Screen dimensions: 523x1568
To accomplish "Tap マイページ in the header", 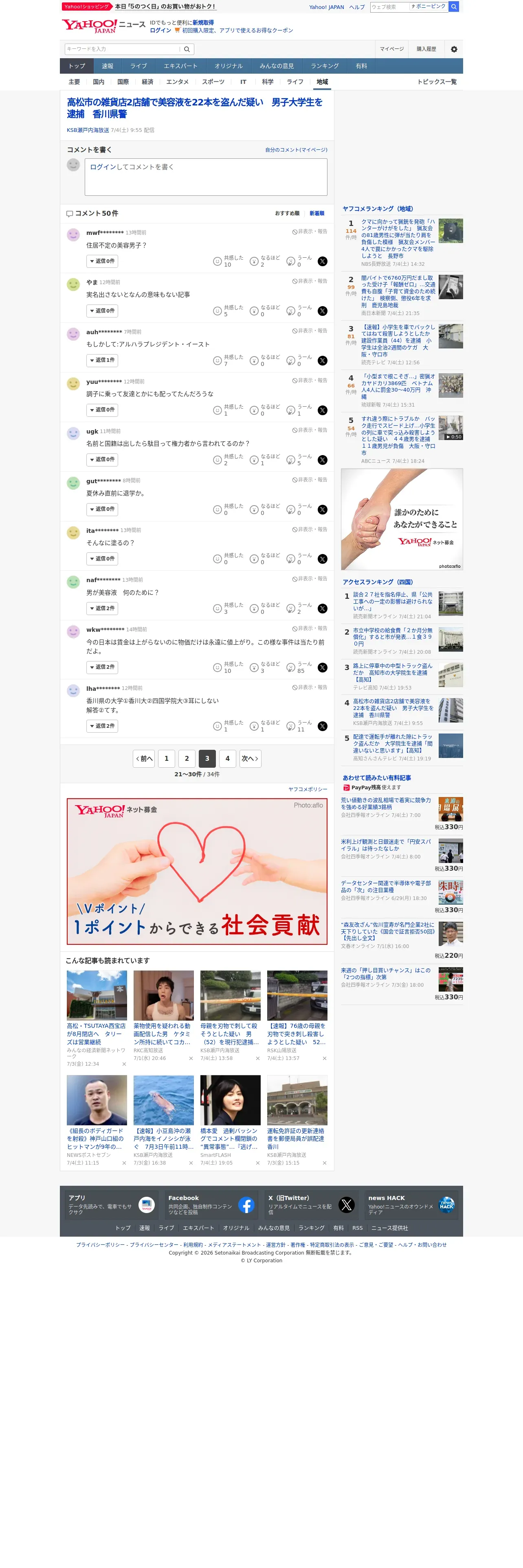I will 391,49.
